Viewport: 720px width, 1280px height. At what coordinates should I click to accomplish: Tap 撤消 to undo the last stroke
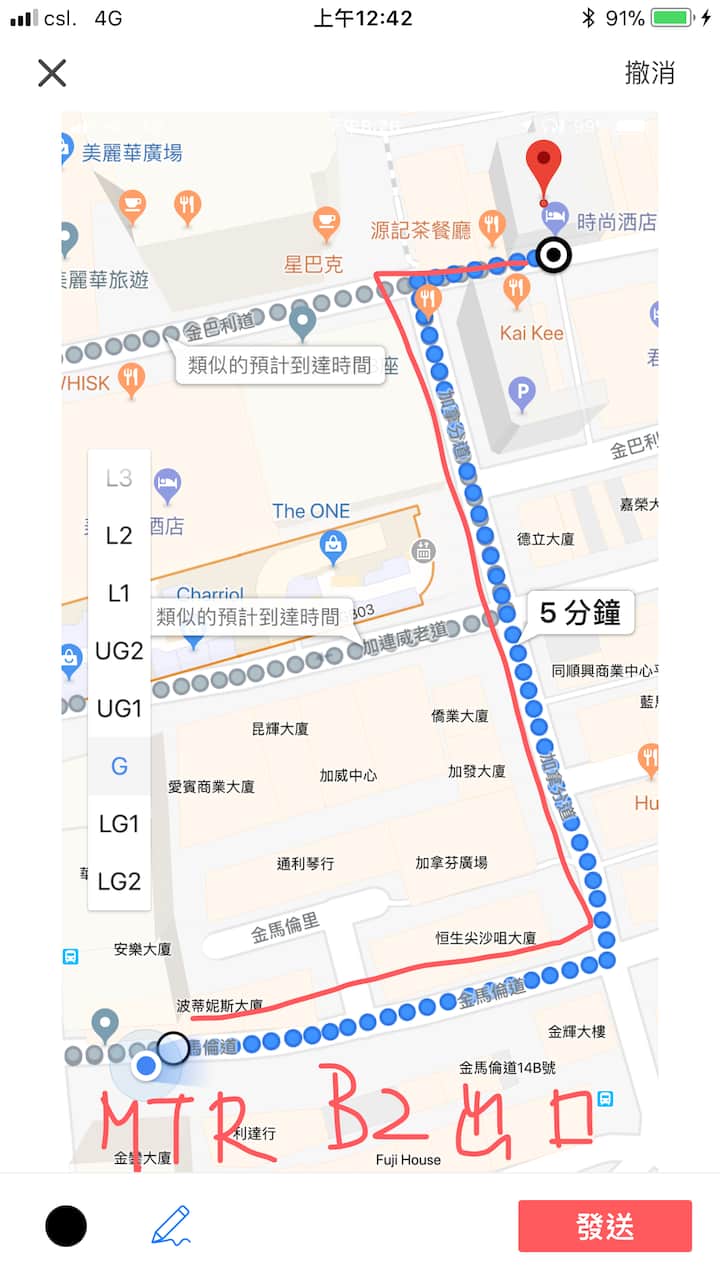[x=649, y=73]
